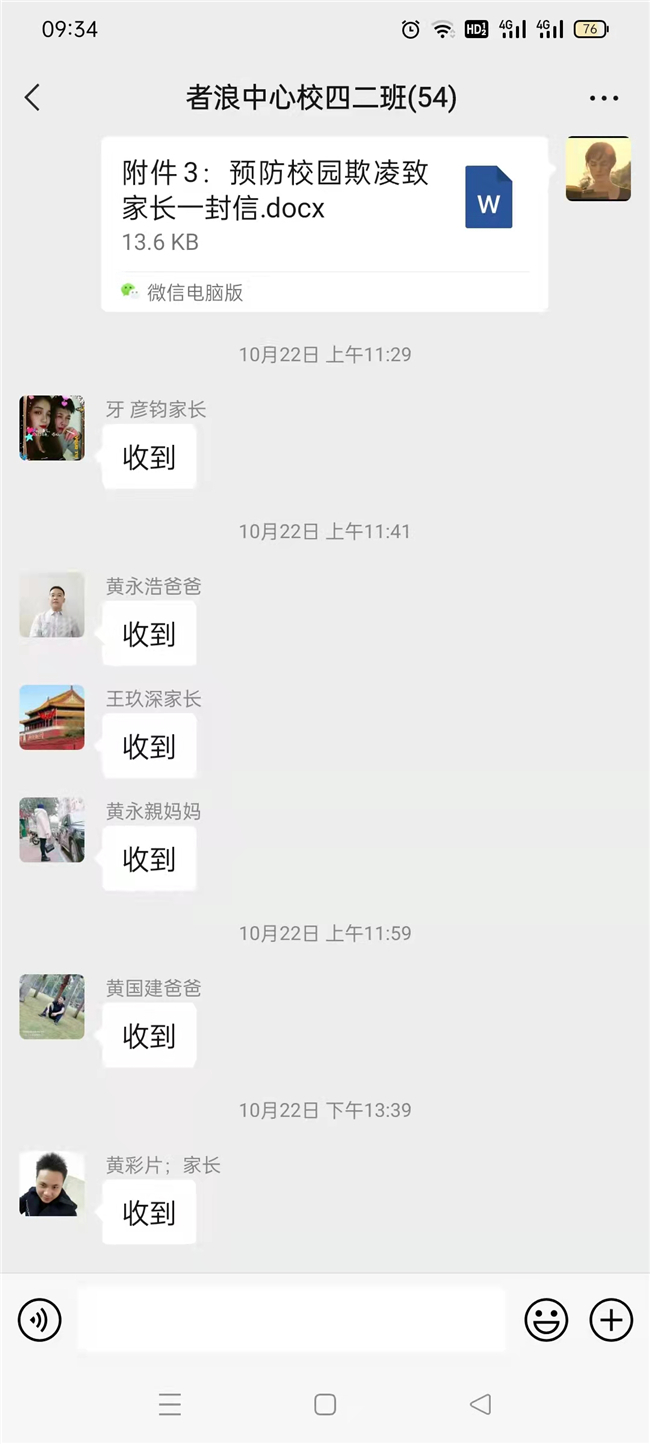The height and width of the screenshot is (1444, 650).
Task: Open 黄永浩爸爸's profile avatar
Action: tap(52, 605)
